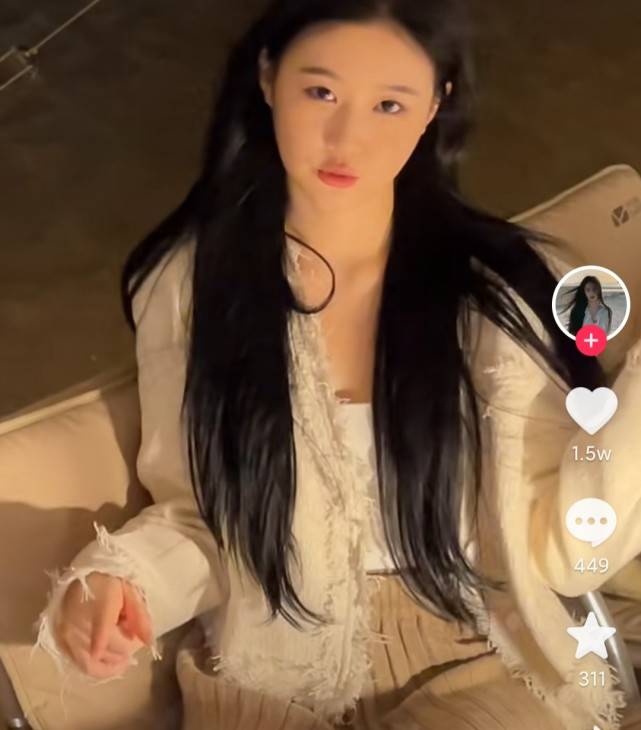The image size is (641, 730).
Task: Add this video to favorites with the star
Action: [591, 637]
